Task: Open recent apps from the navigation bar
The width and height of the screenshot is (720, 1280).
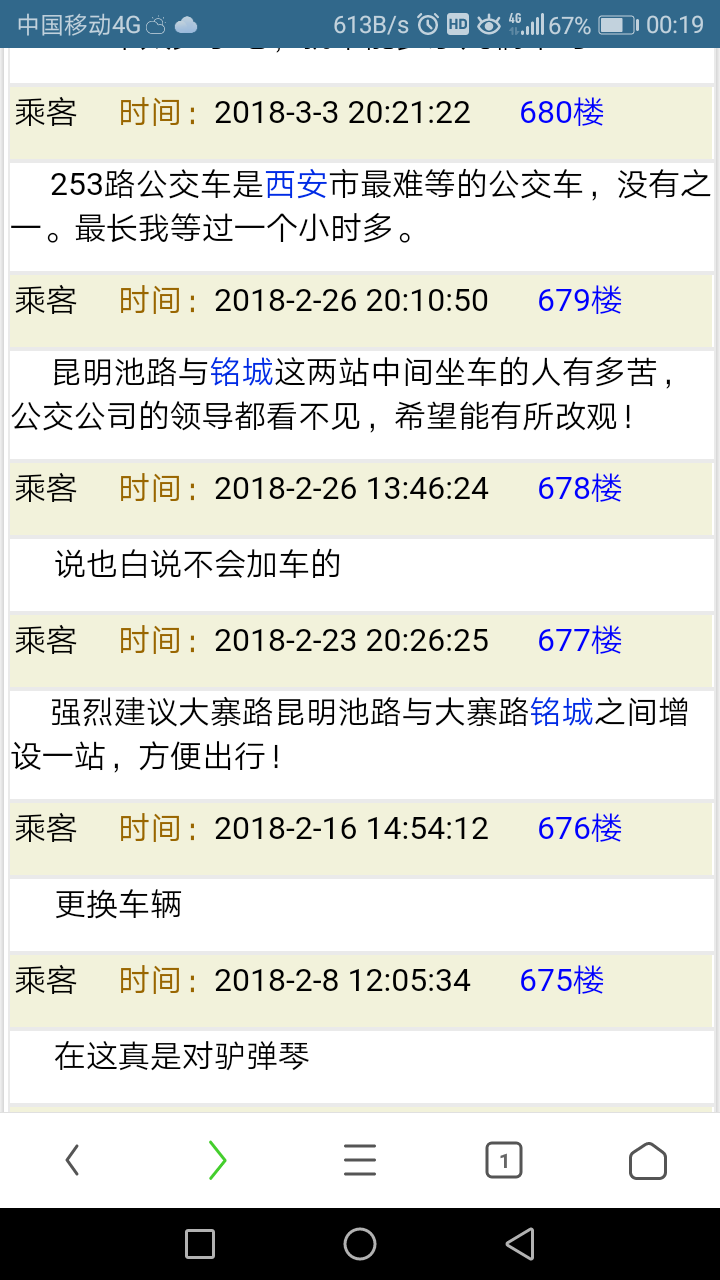Action: pyautogui.click(x=200, y=1244)
